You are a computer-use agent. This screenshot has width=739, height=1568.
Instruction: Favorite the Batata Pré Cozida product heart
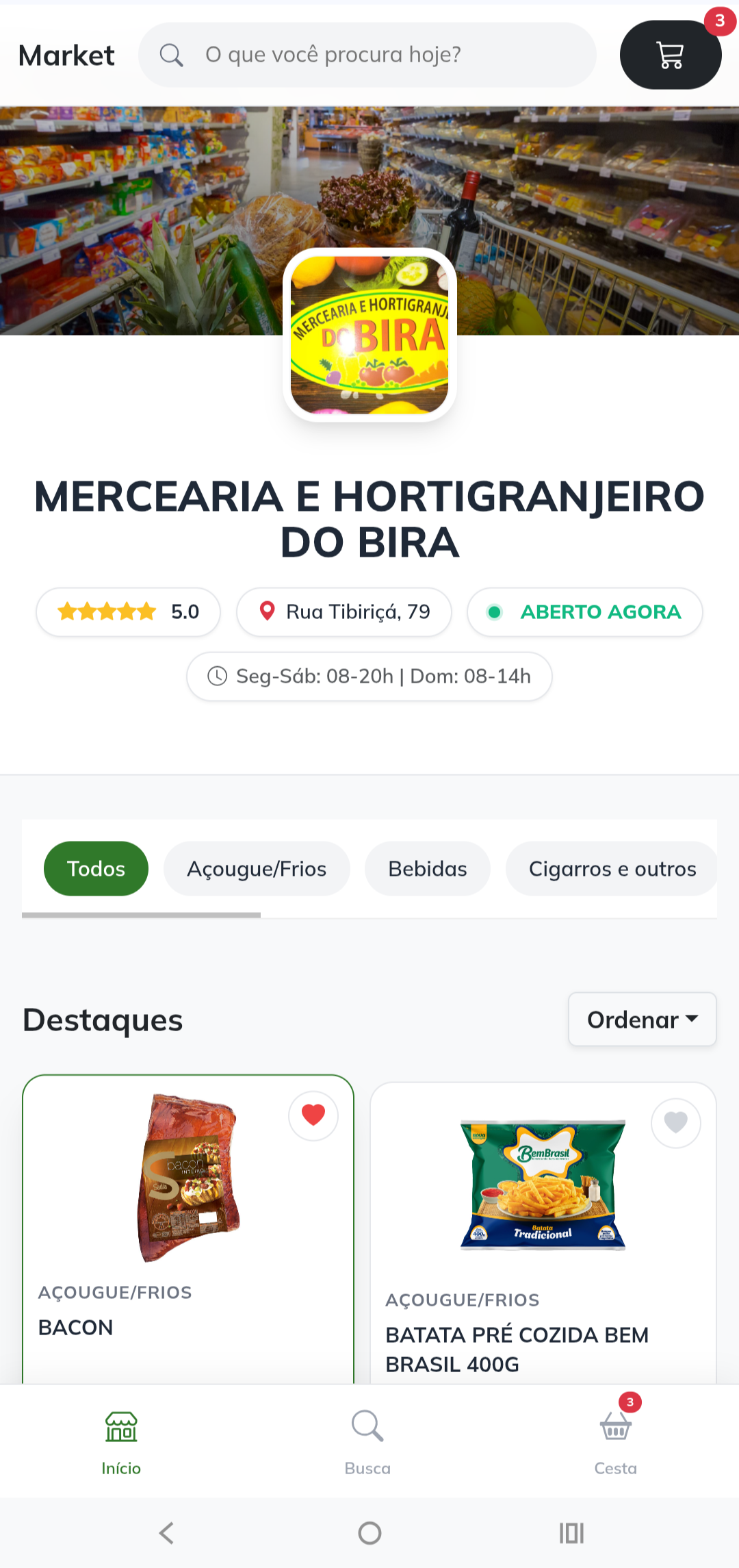pyautogui.click(x=675, y=1122)
